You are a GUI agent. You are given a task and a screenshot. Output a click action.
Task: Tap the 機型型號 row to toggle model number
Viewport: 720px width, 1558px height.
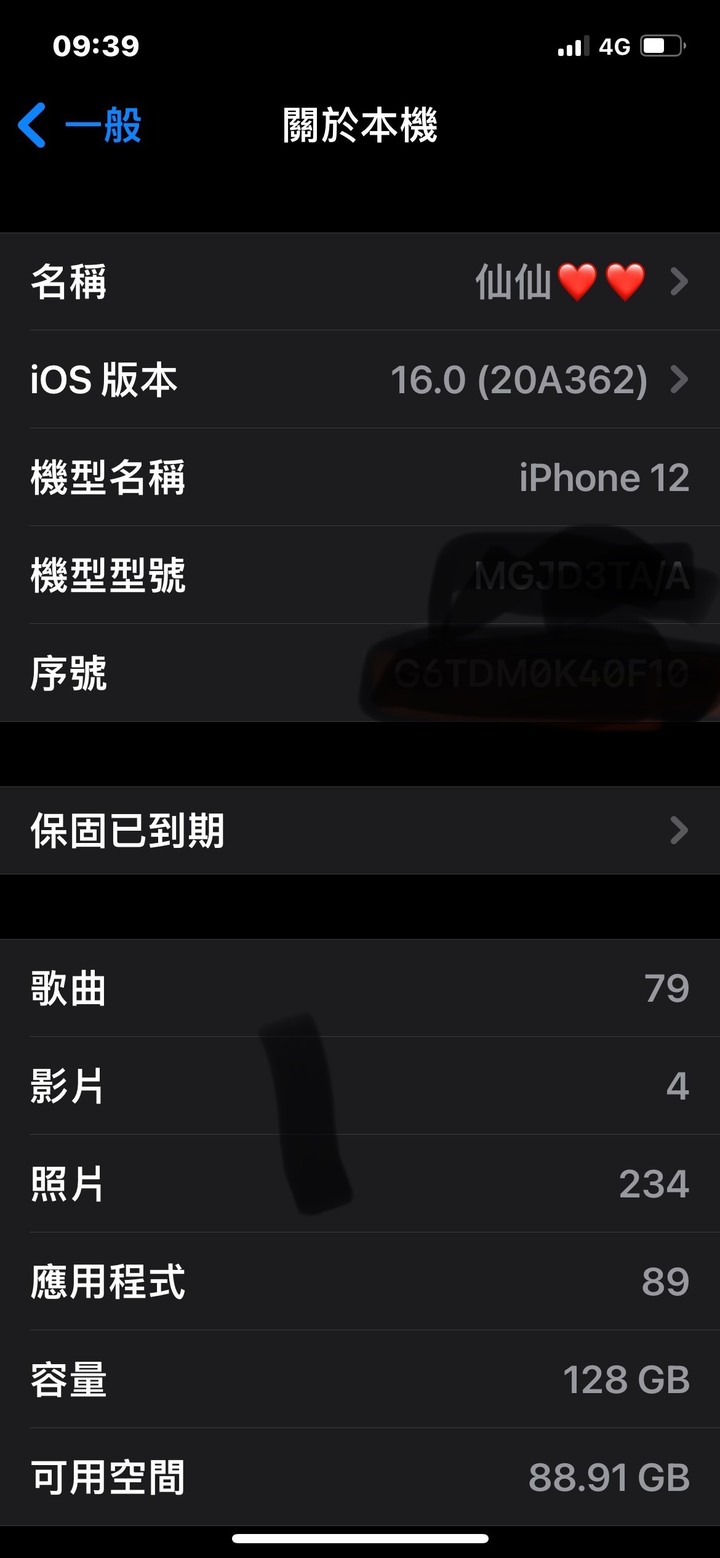(x=360, y=577)
